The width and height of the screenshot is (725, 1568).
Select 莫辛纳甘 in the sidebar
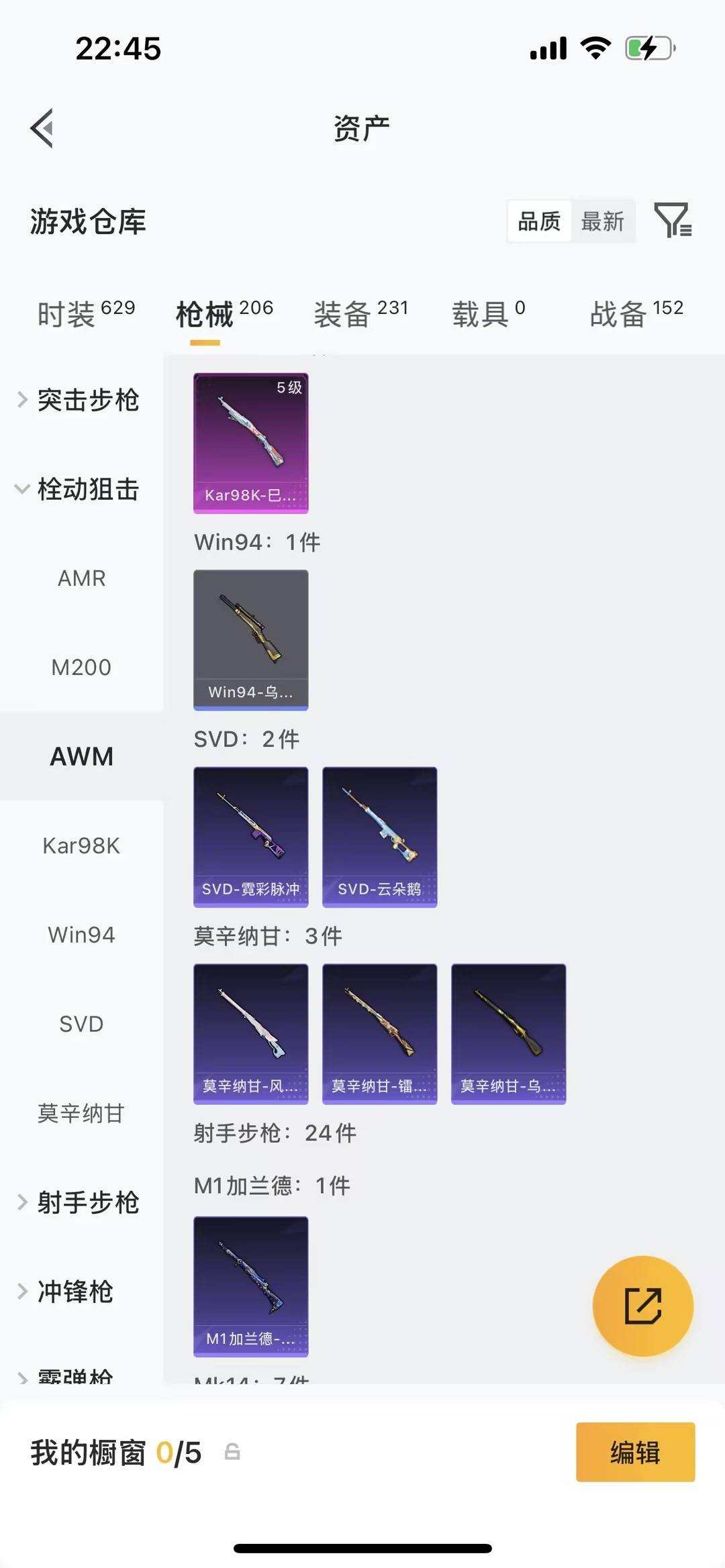click(81, 1113)
